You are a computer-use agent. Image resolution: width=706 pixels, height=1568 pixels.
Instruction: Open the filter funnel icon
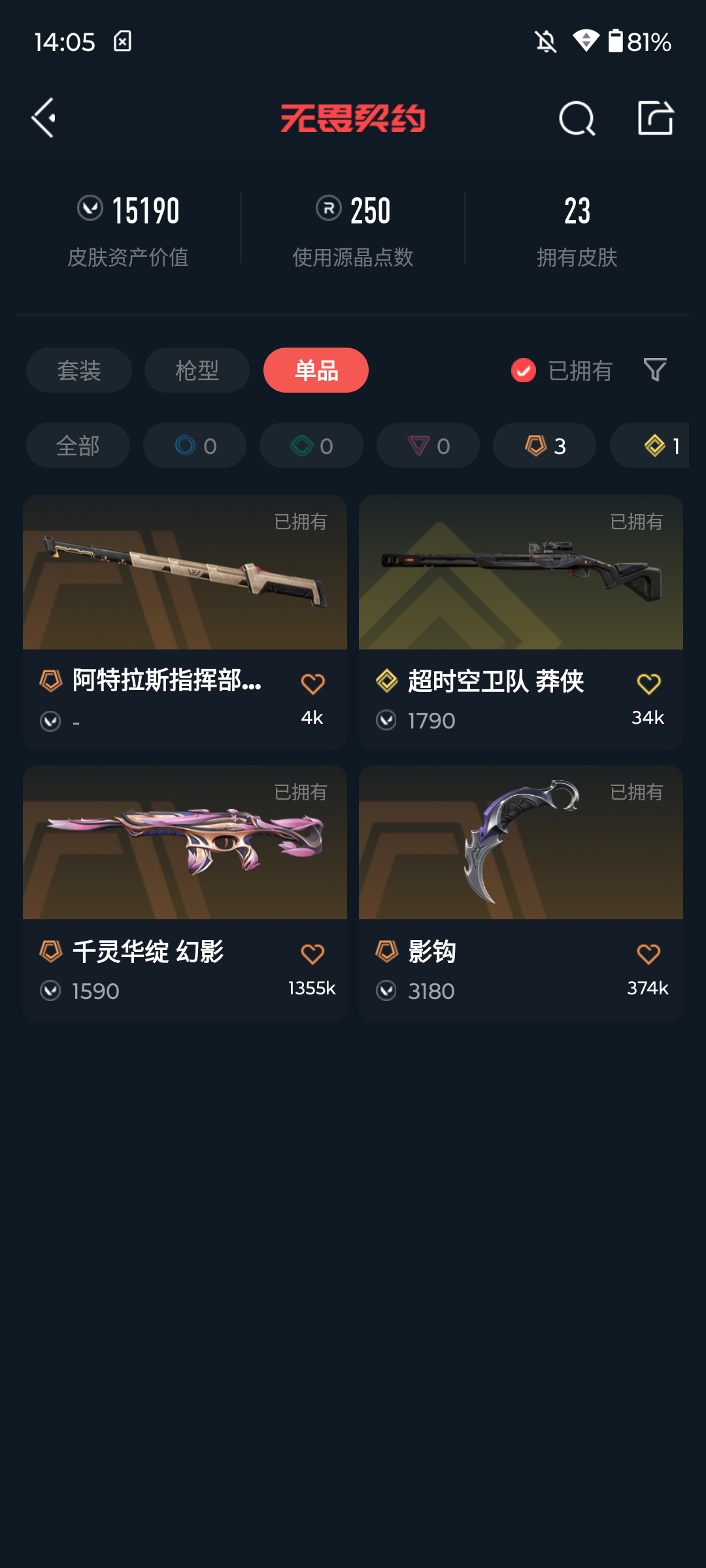(655, 370)
